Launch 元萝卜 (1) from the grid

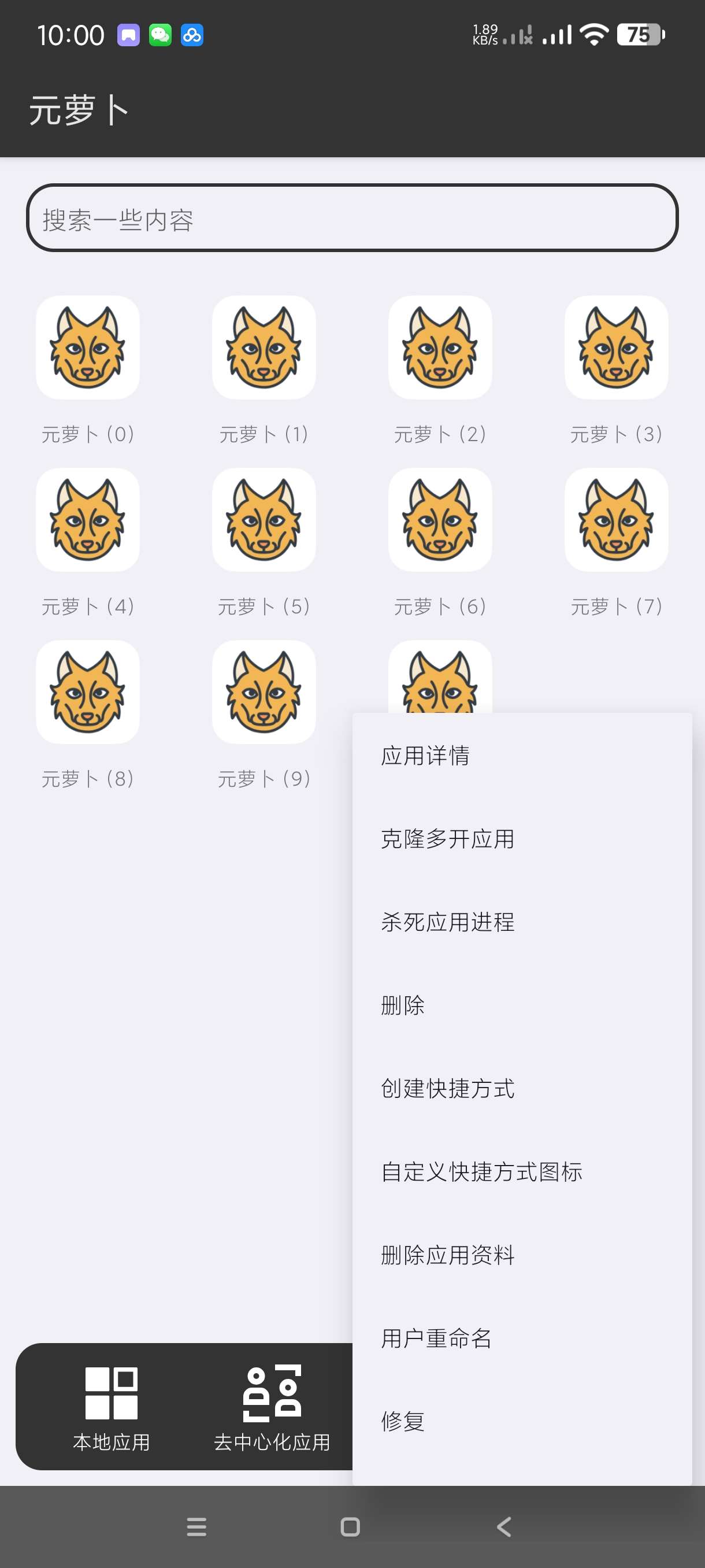(x=264, y=347)
